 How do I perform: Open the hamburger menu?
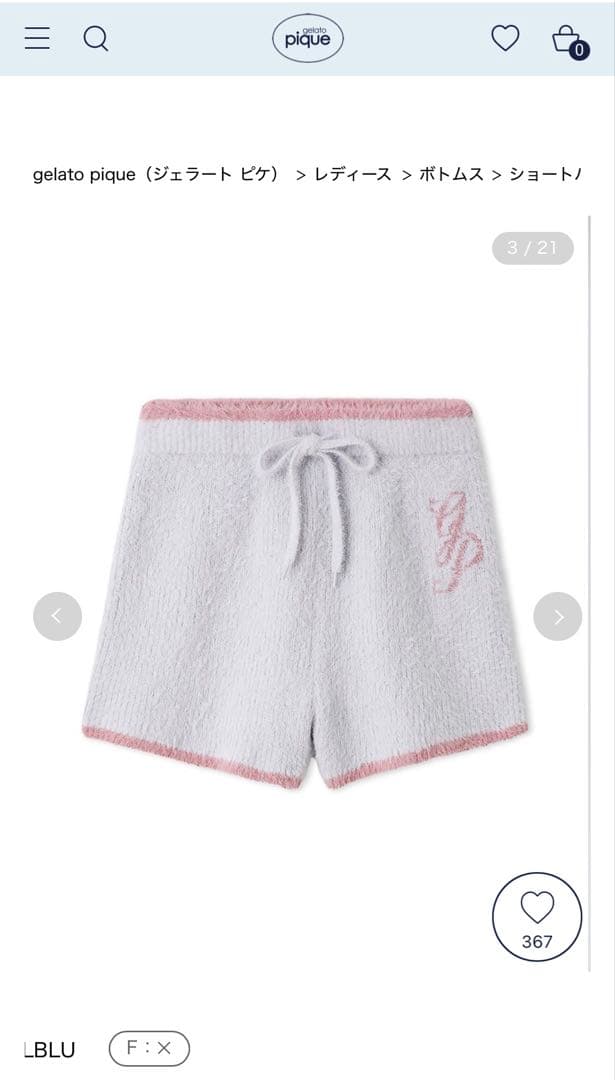click(37, 39)
